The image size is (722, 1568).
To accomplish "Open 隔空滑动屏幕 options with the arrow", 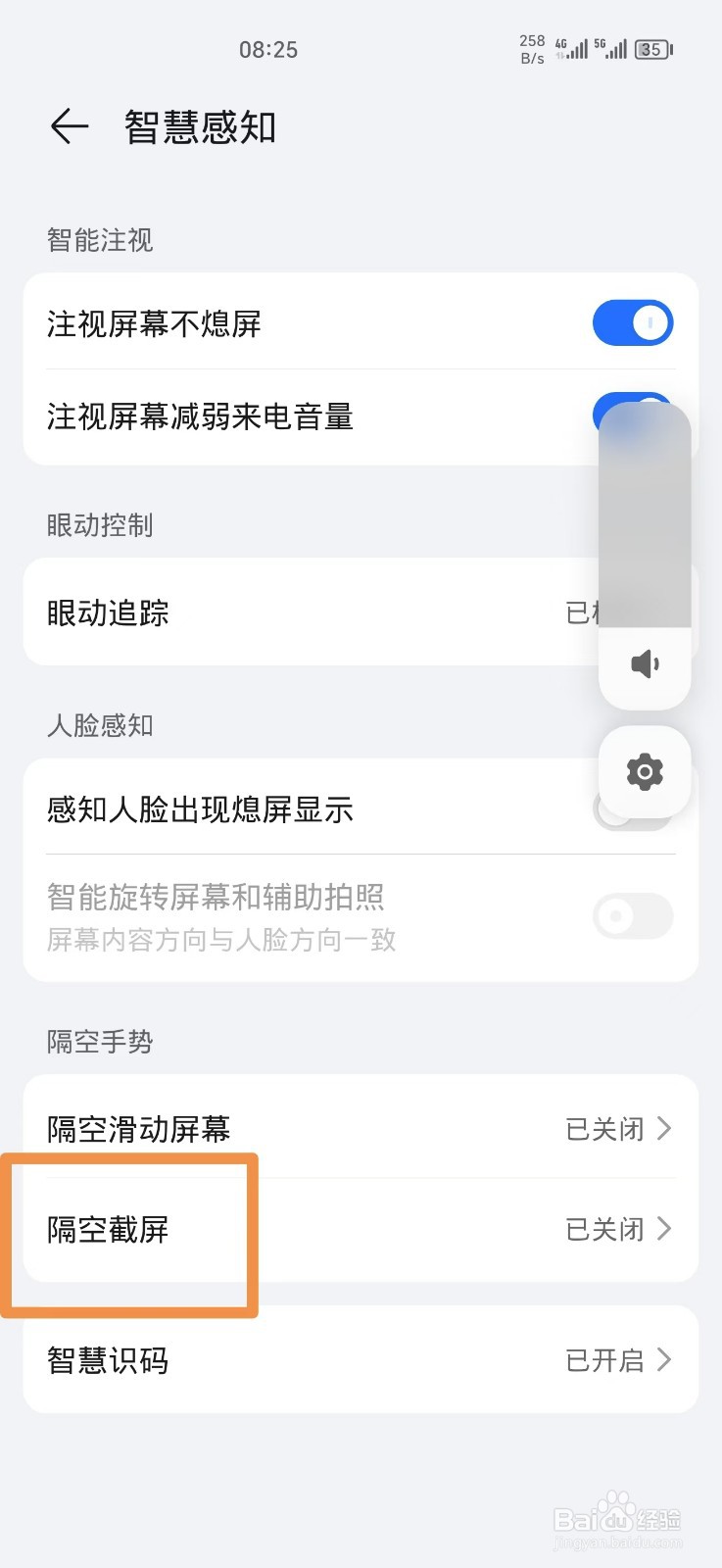I will point(665,1129).
